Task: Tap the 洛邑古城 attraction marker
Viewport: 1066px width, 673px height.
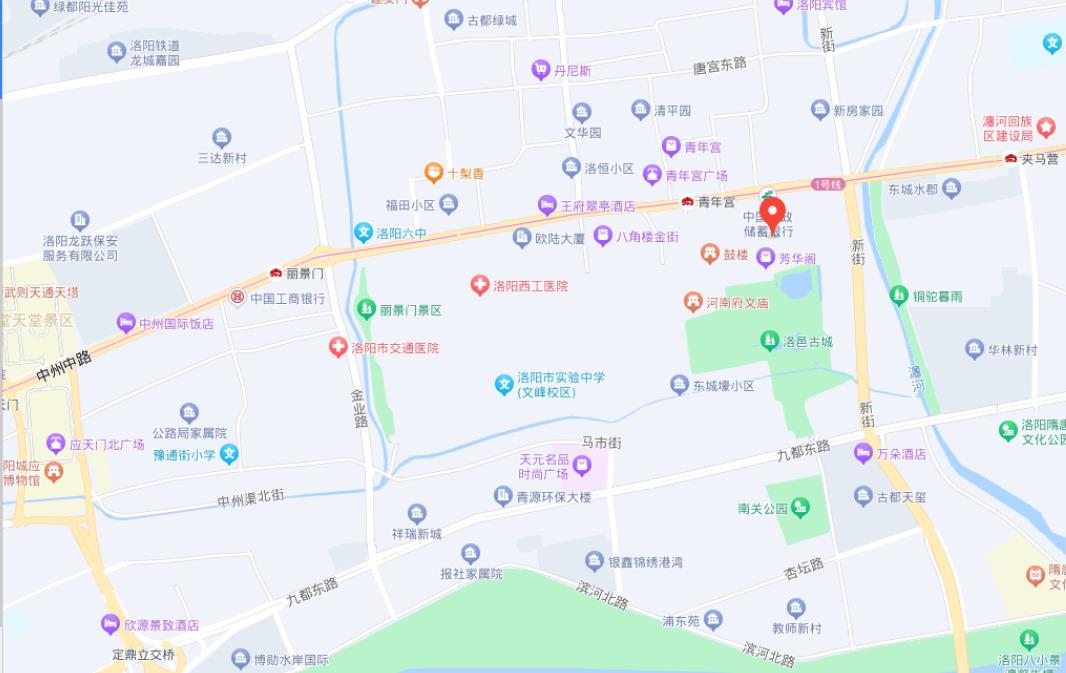Action: [x=769, y=342]
